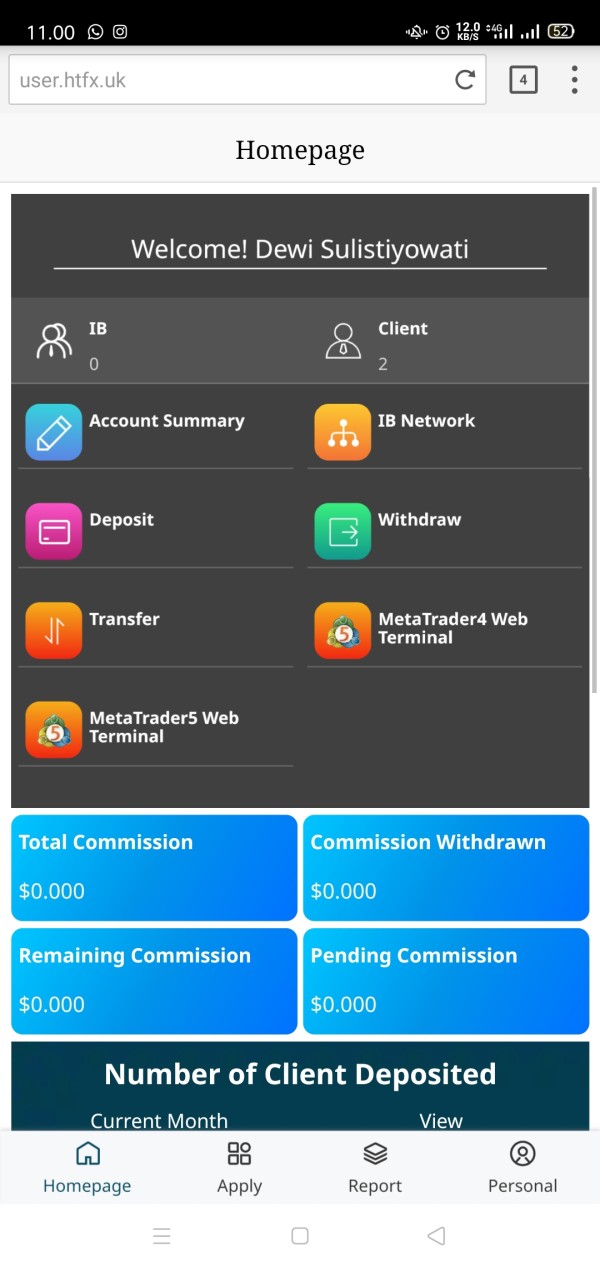This screenshot has height=1267, width=600.
Task: Reload the page in the browser
Action: [x=464, y=80]
